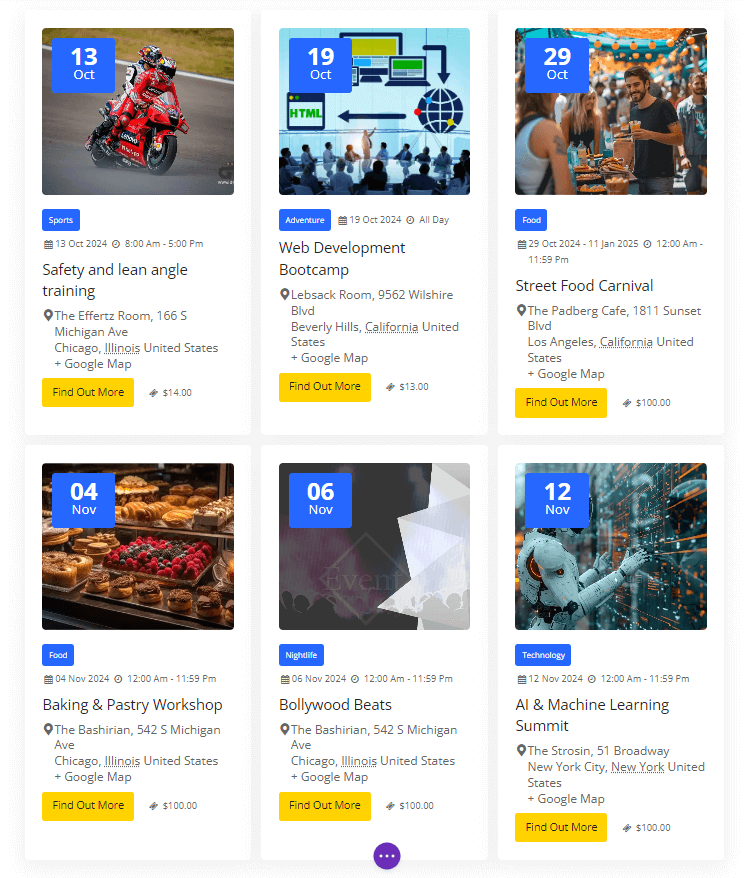The image size is (749, 878).
Task: Open Google Map link for Lebsack Room
Action: point(329,358)
